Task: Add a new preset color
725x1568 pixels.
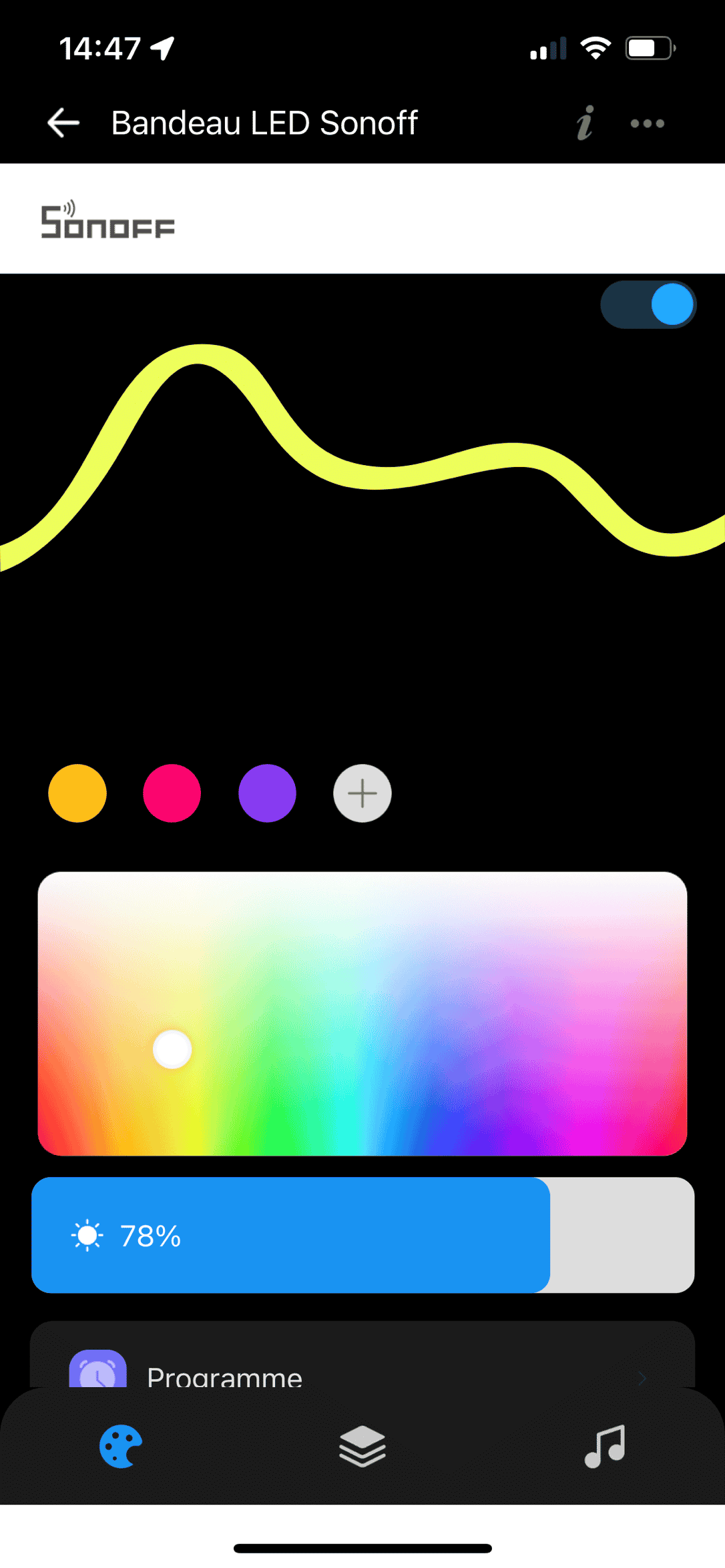Action: [x=362, y=793]
